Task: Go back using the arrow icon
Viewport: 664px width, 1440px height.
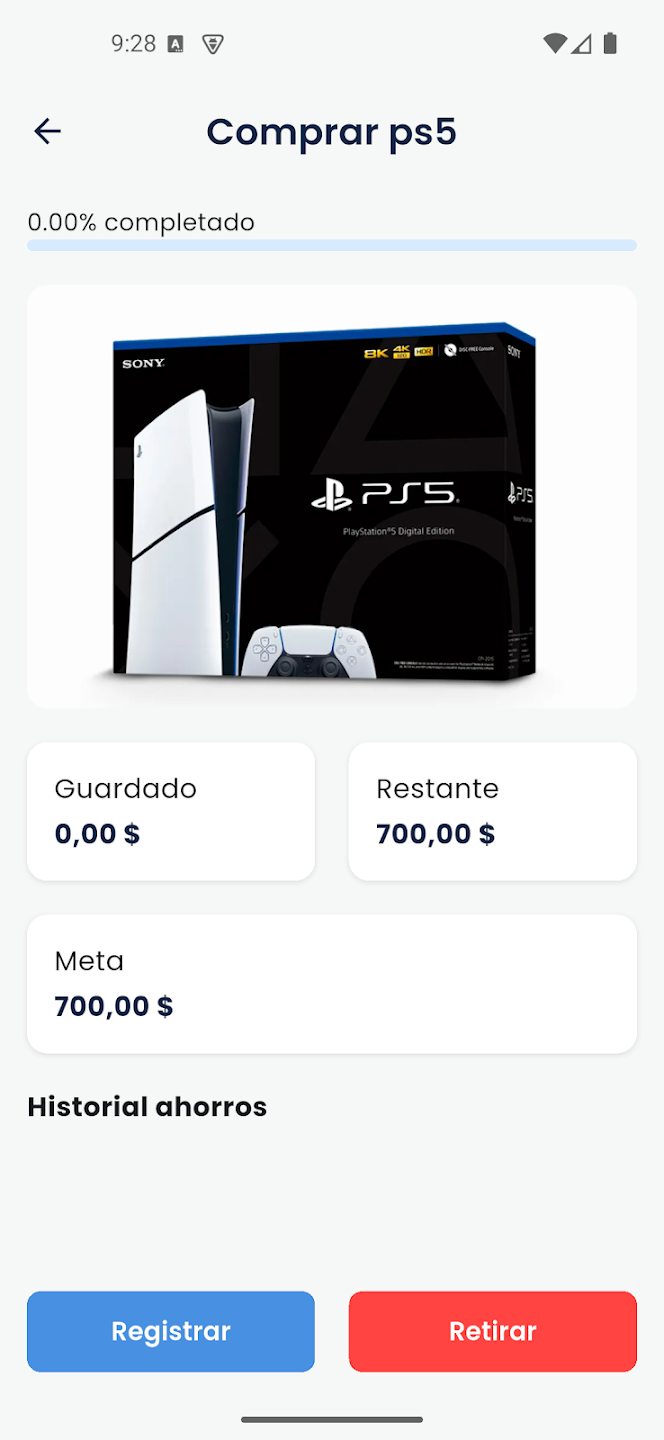Action: (x=47, y=131)
